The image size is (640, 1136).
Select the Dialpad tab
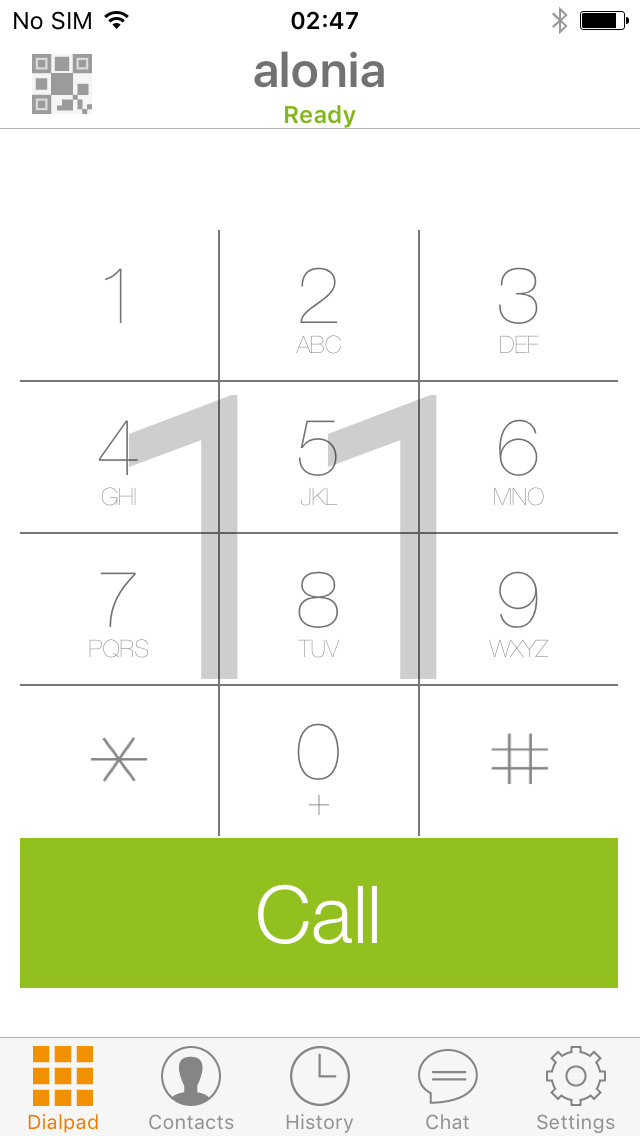[x=63, y=1089]
